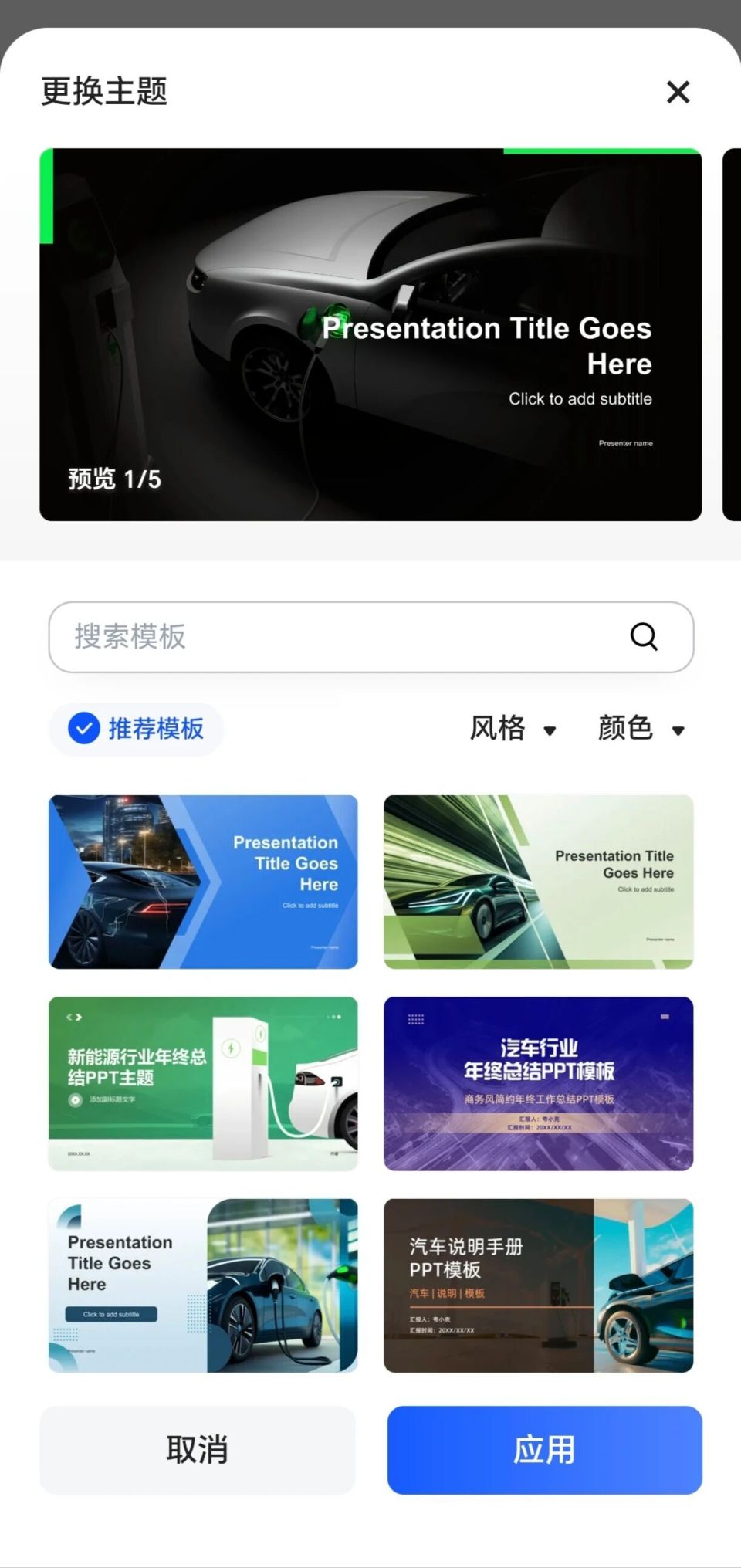Expand the 颜色 dropdown
This screenshot has height=1568, width=741.
click(641, 728)
